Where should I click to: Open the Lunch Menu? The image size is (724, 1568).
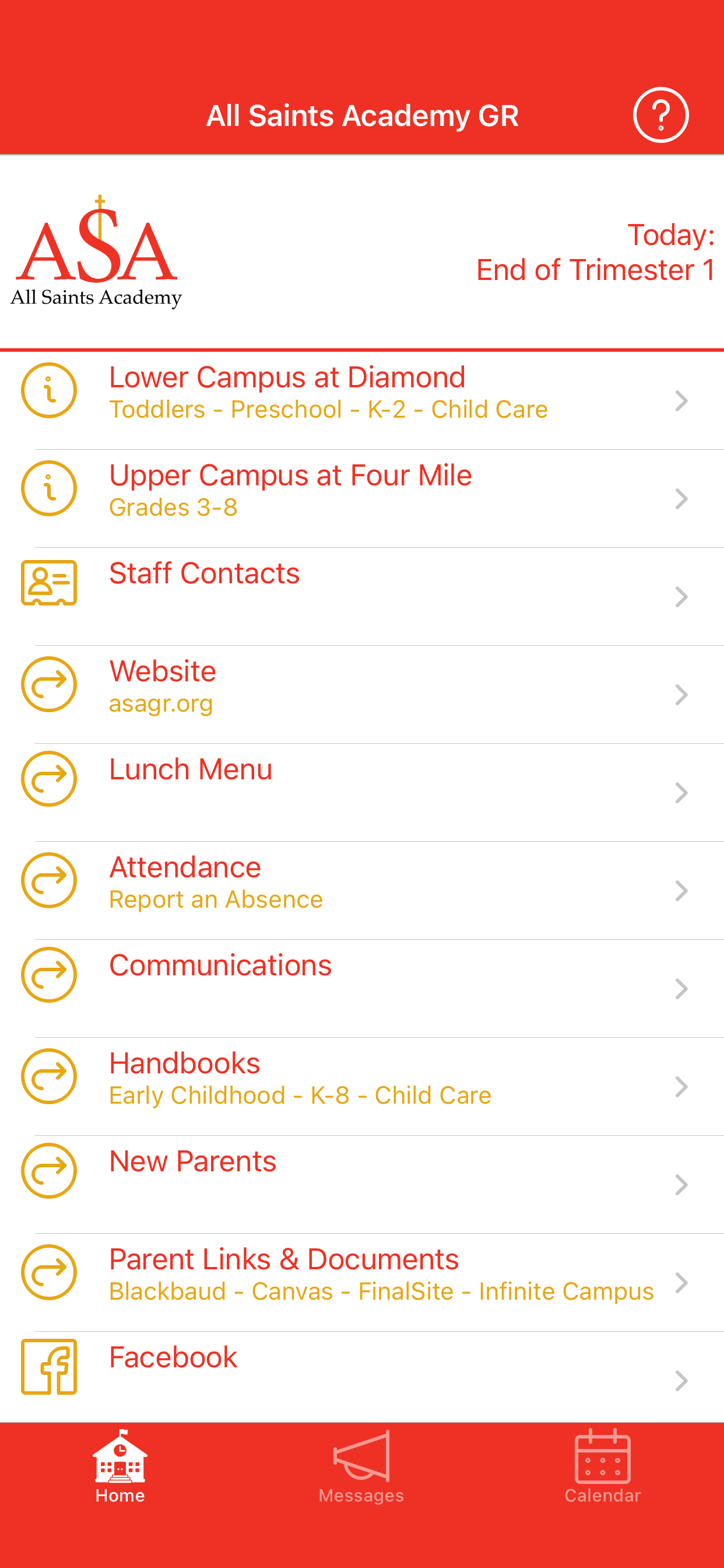pyautogui.click(x=362, y=793)
